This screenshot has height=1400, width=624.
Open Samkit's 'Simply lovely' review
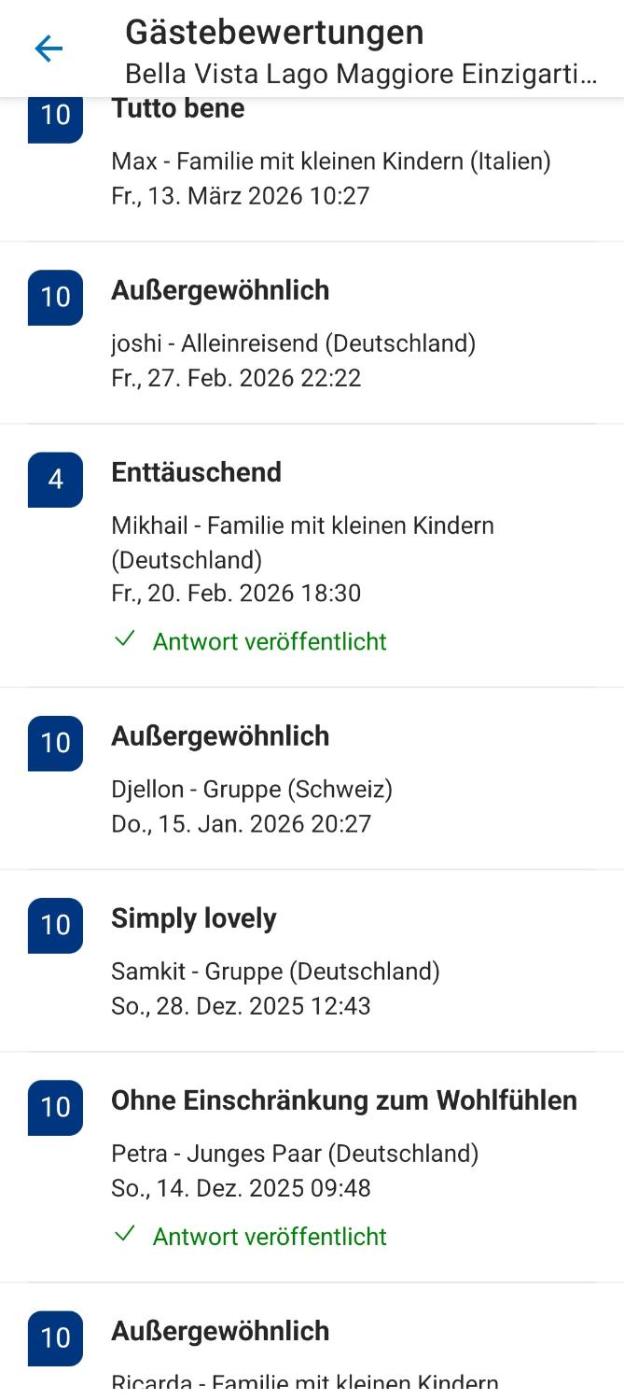310,962
